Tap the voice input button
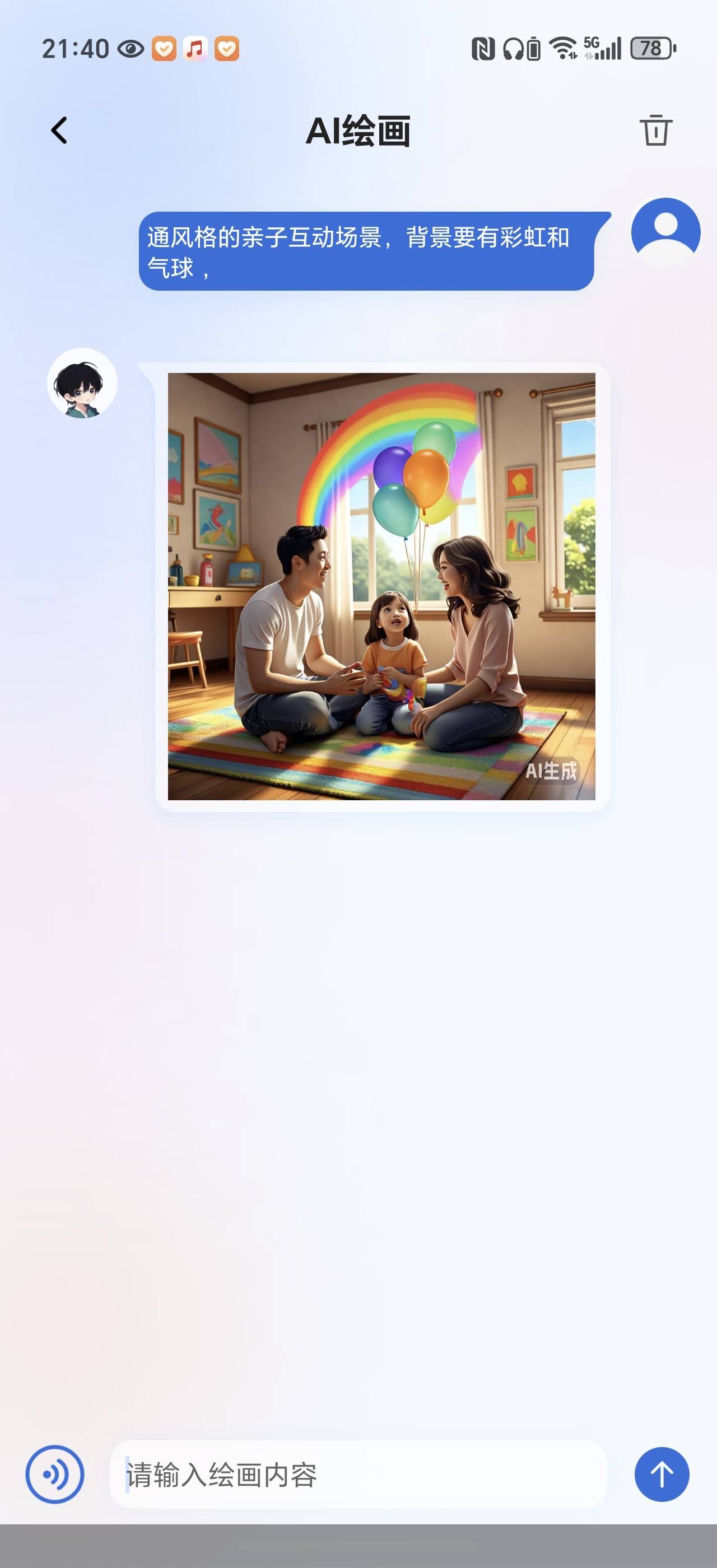 click(x=55, y=1474)
